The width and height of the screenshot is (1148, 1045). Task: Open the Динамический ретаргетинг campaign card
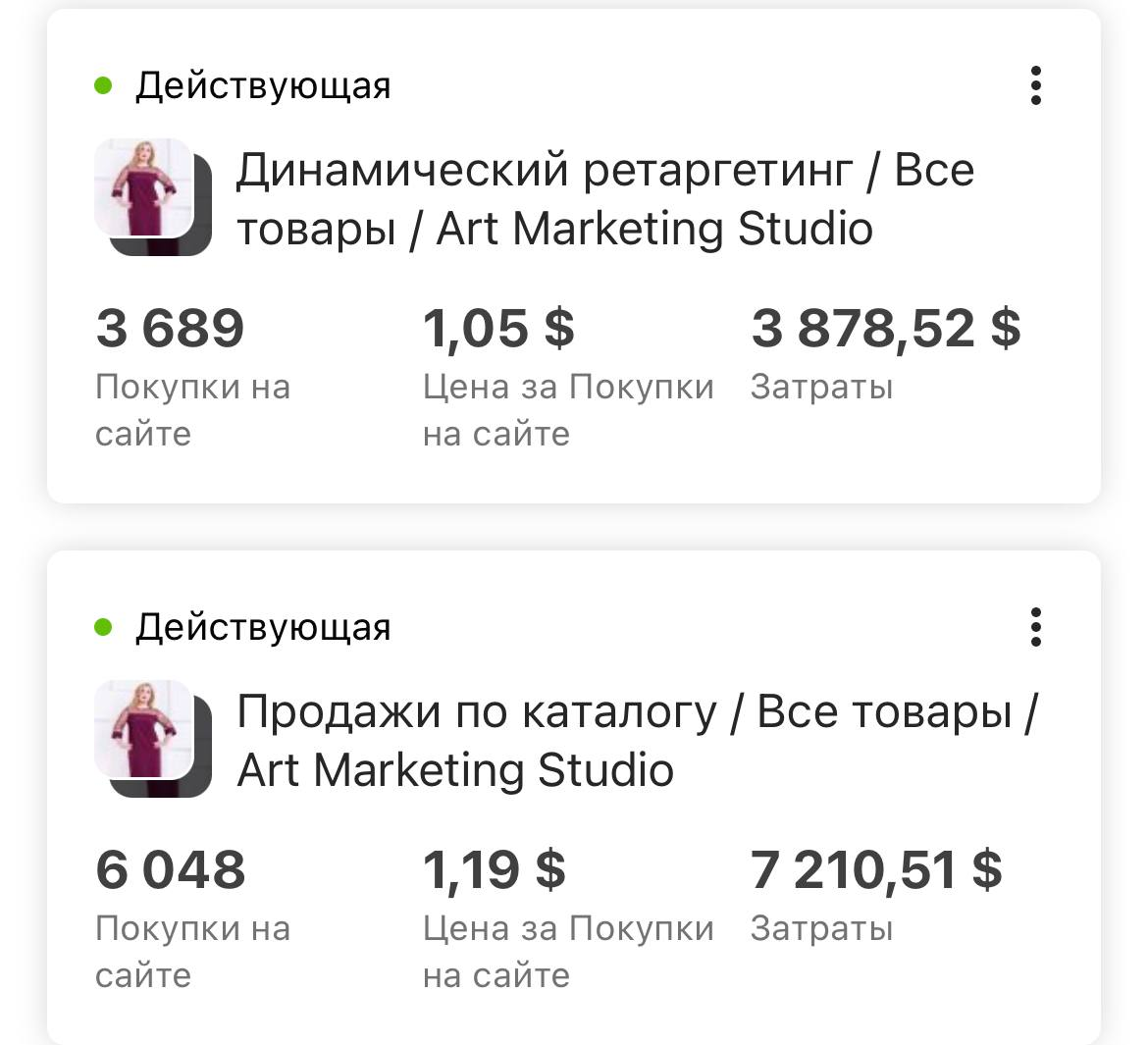(x=573, y=256)
